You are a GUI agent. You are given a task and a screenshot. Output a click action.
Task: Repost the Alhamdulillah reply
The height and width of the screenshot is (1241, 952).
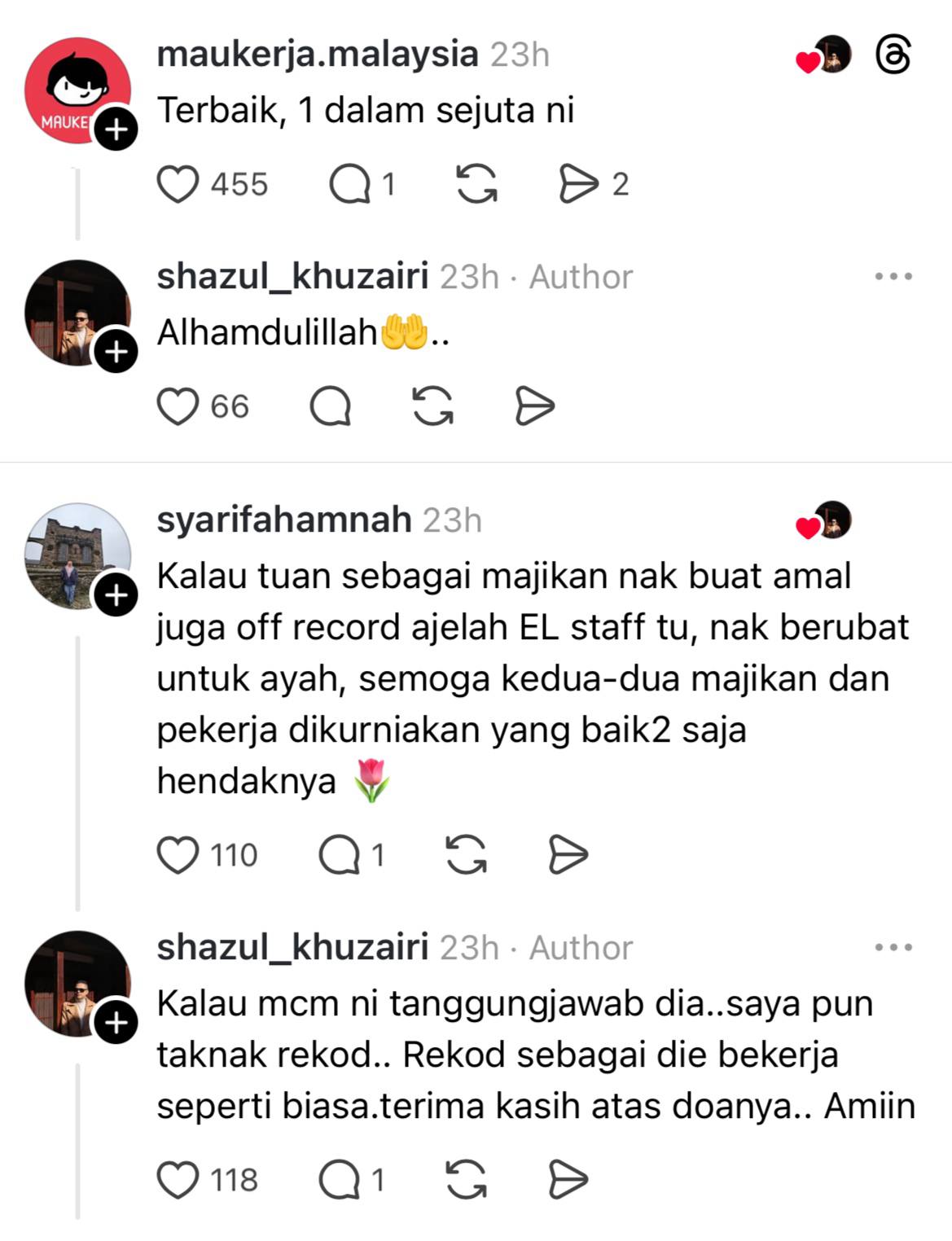click(x=432, y=406)
